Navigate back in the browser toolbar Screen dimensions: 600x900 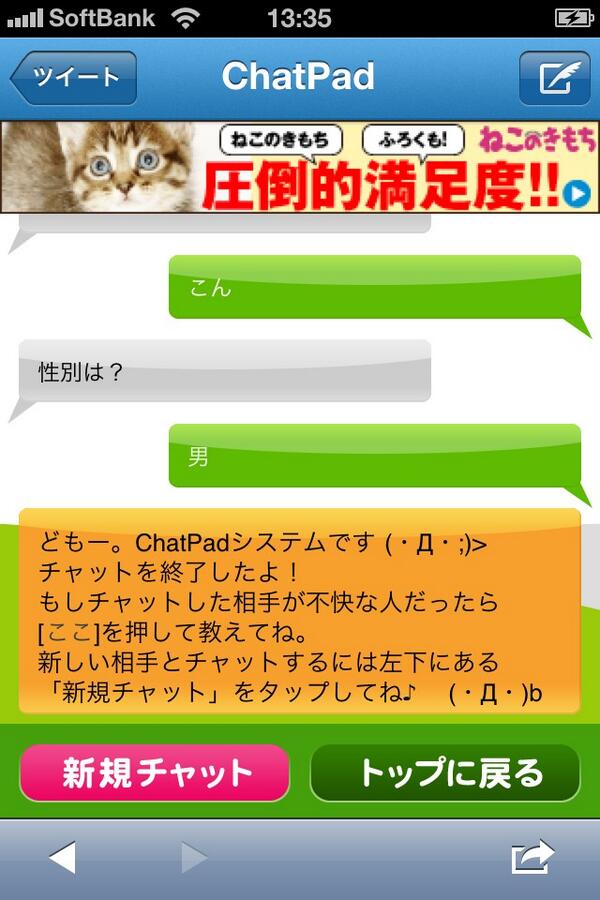tap(63, 857)
